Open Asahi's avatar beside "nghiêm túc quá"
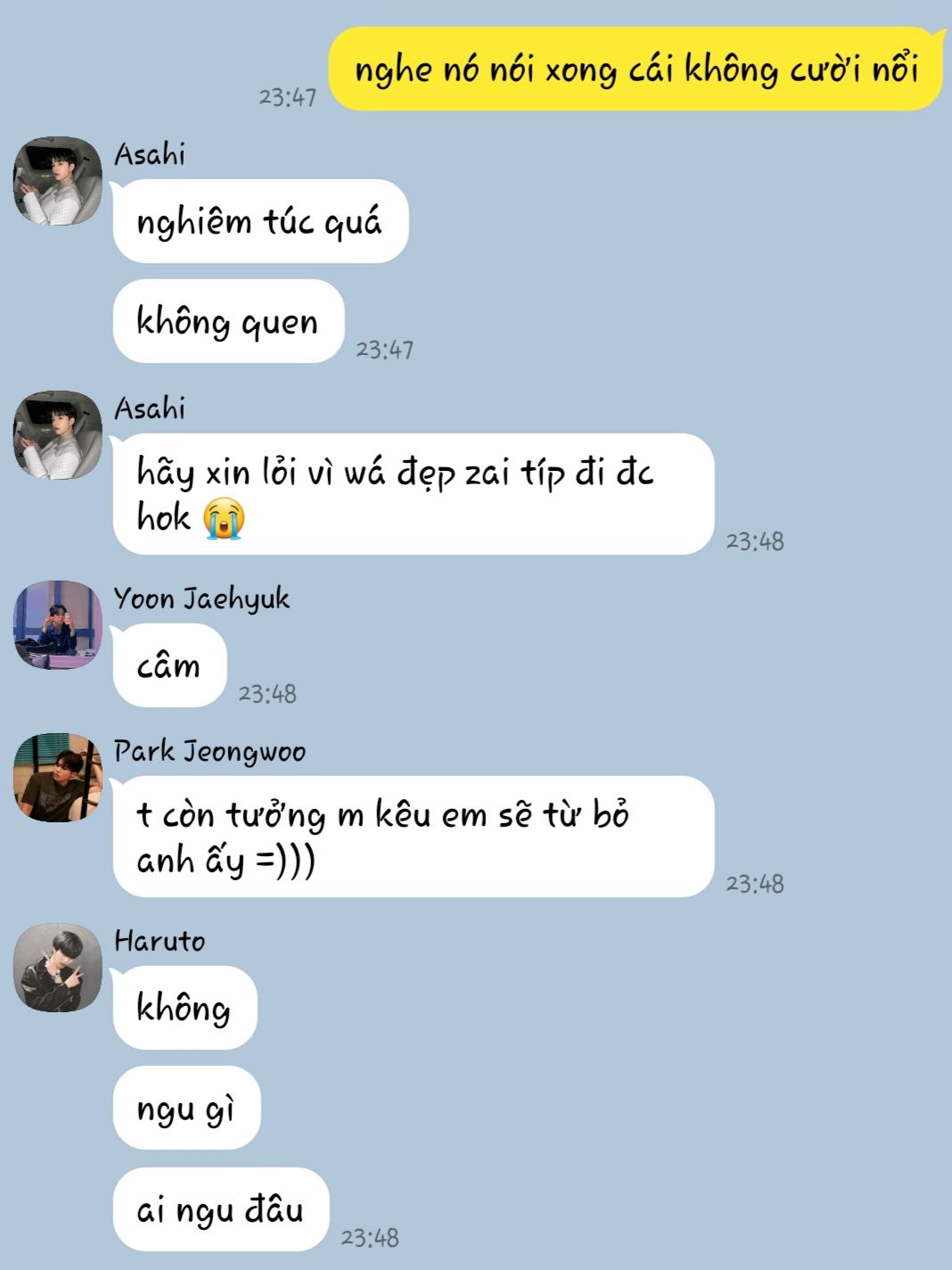This screenshot has height=1270, width=952. 58,181
